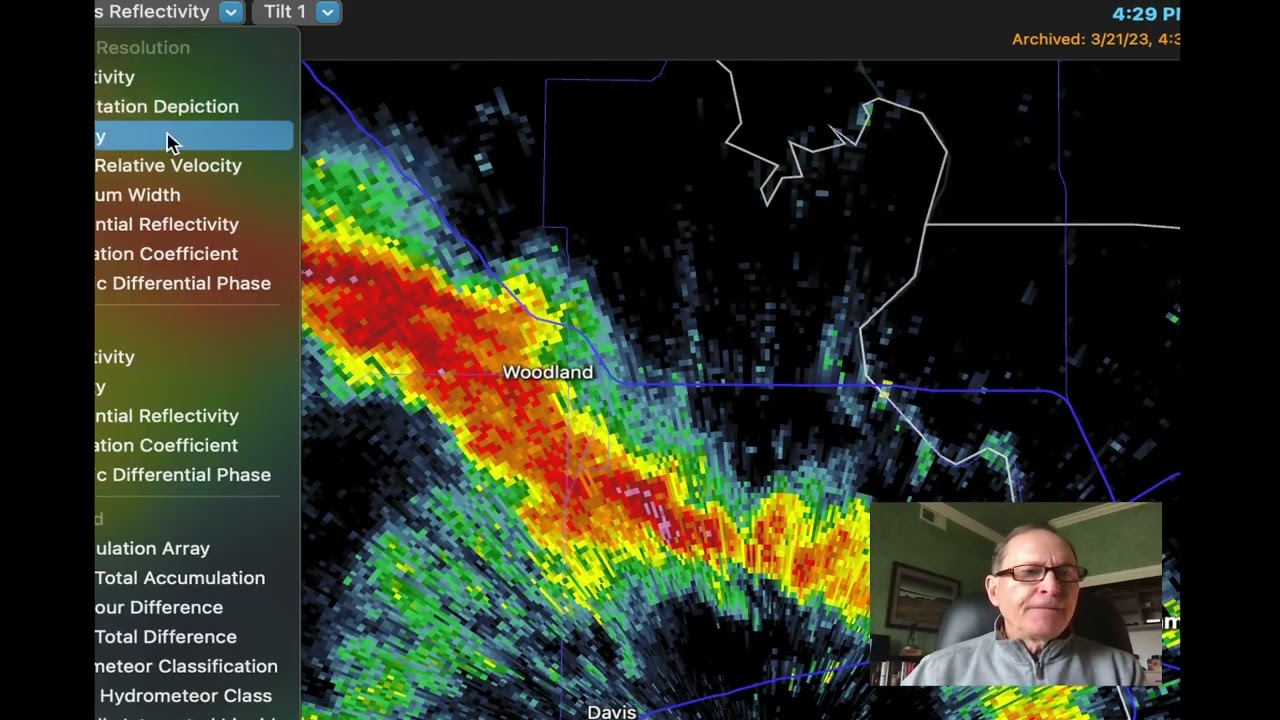The image size is (1280, 720).
Task: Choose the Total Difference product
Action: coord(166,637)
